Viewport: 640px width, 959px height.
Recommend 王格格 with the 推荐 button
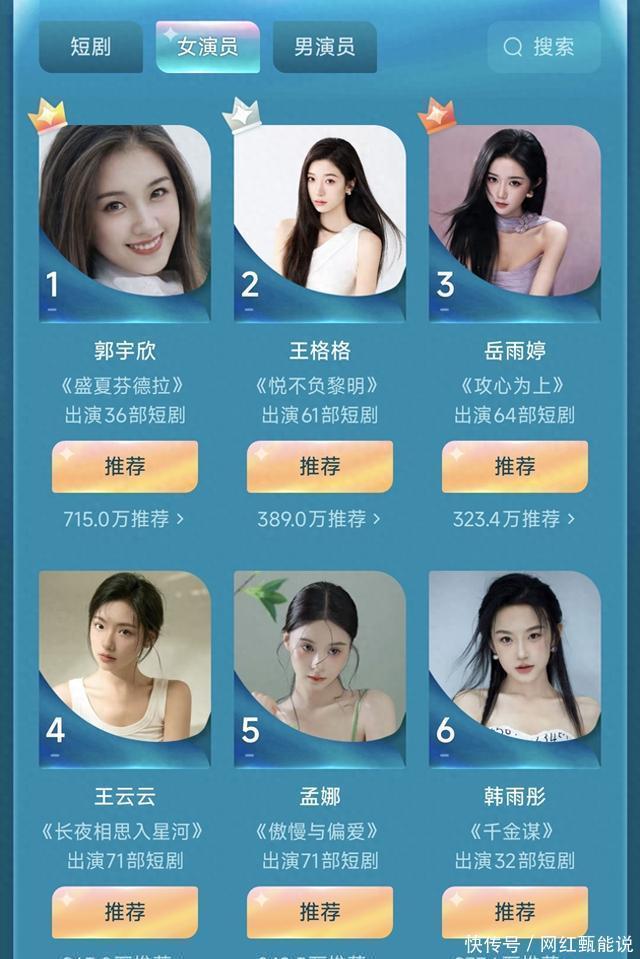coord(320,466)
